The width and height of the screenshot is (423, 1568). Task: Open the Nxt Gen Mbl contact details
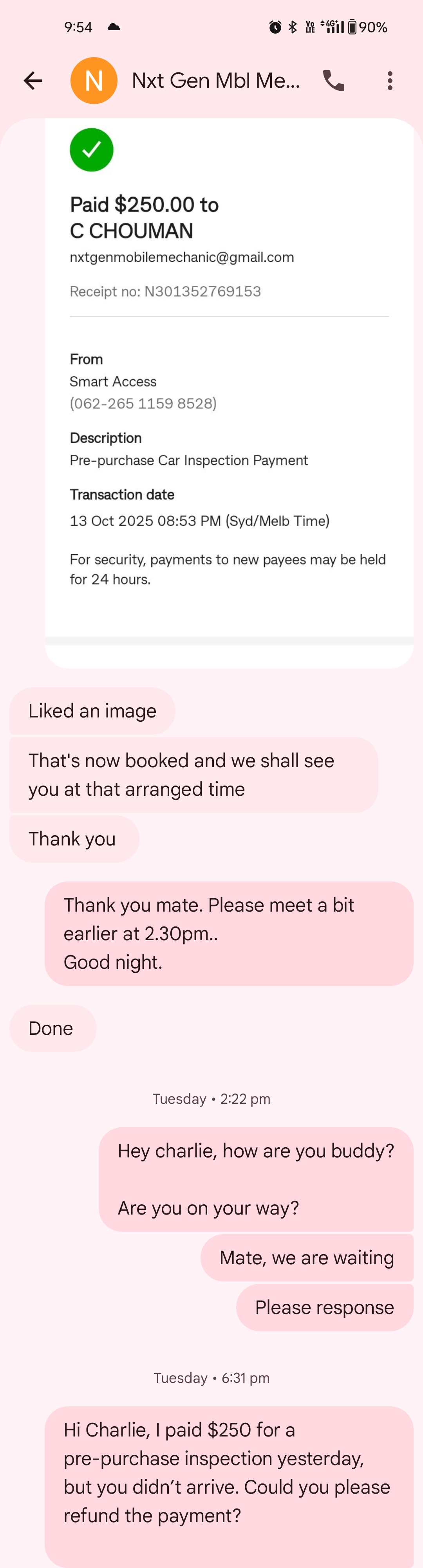215,80
